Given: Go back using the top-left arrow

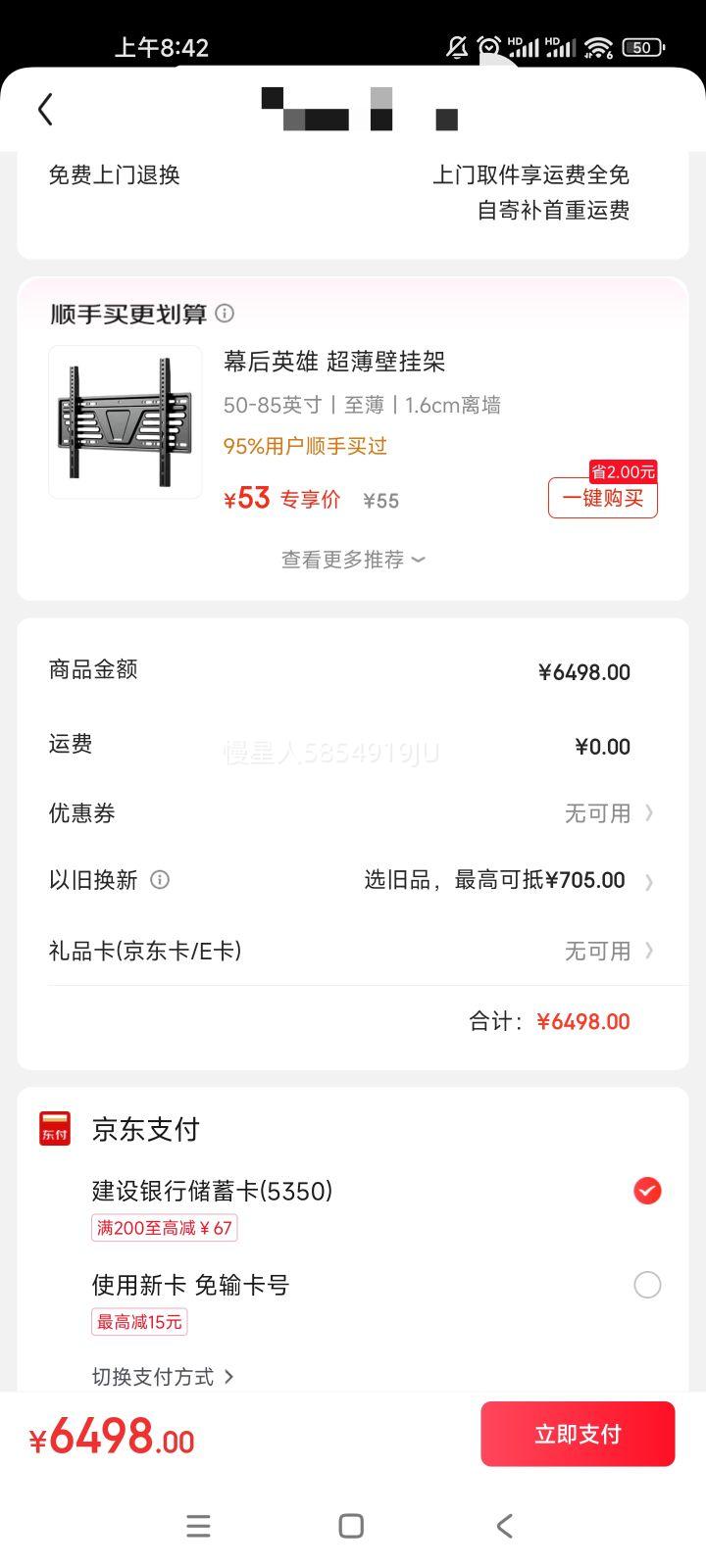Looking at the screenshot, I should (45, 109).
